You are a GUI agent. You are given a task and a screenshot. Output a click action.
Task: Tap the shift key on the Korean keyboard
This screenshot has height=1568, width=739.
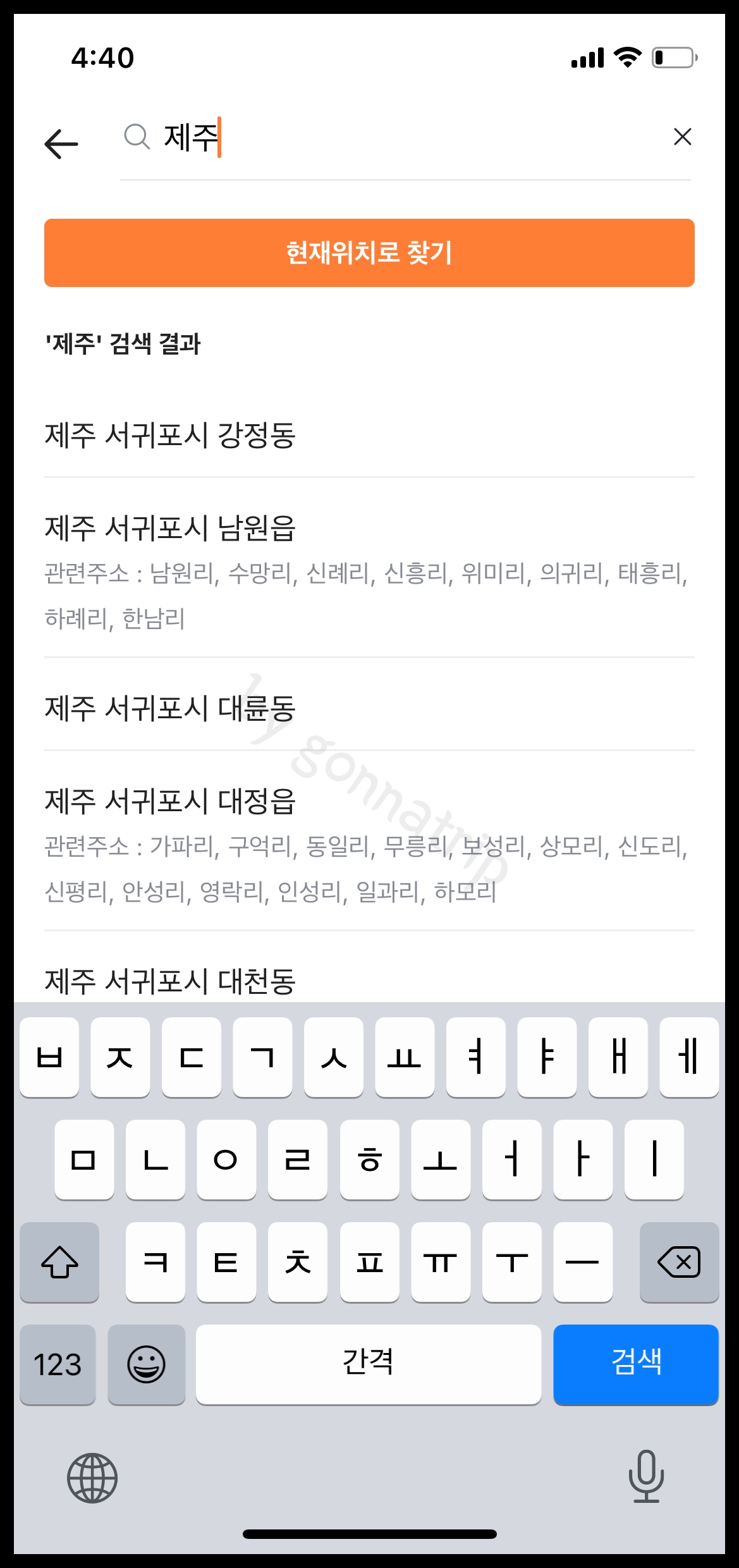(x=59, y=1263)
